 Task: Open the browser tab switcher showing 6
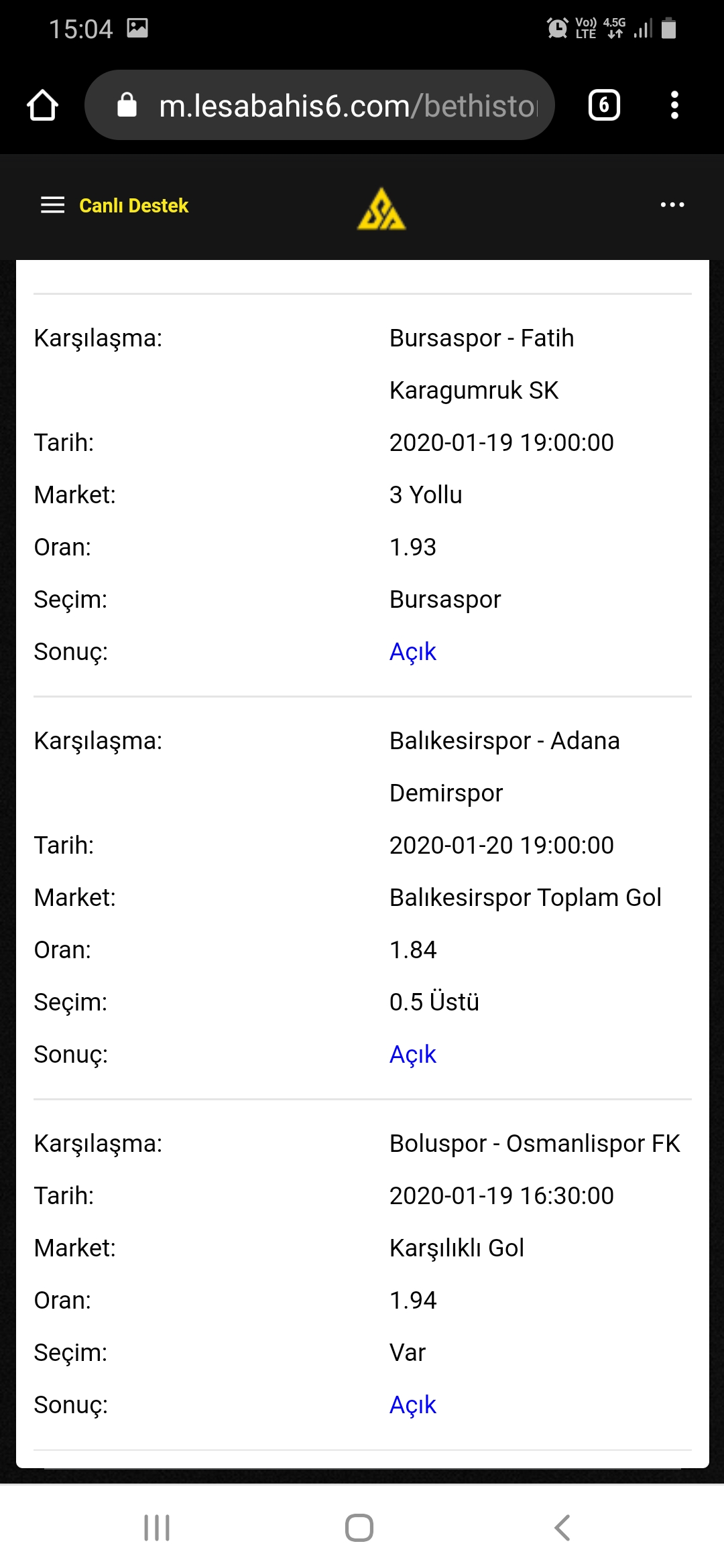click(604, 105)
